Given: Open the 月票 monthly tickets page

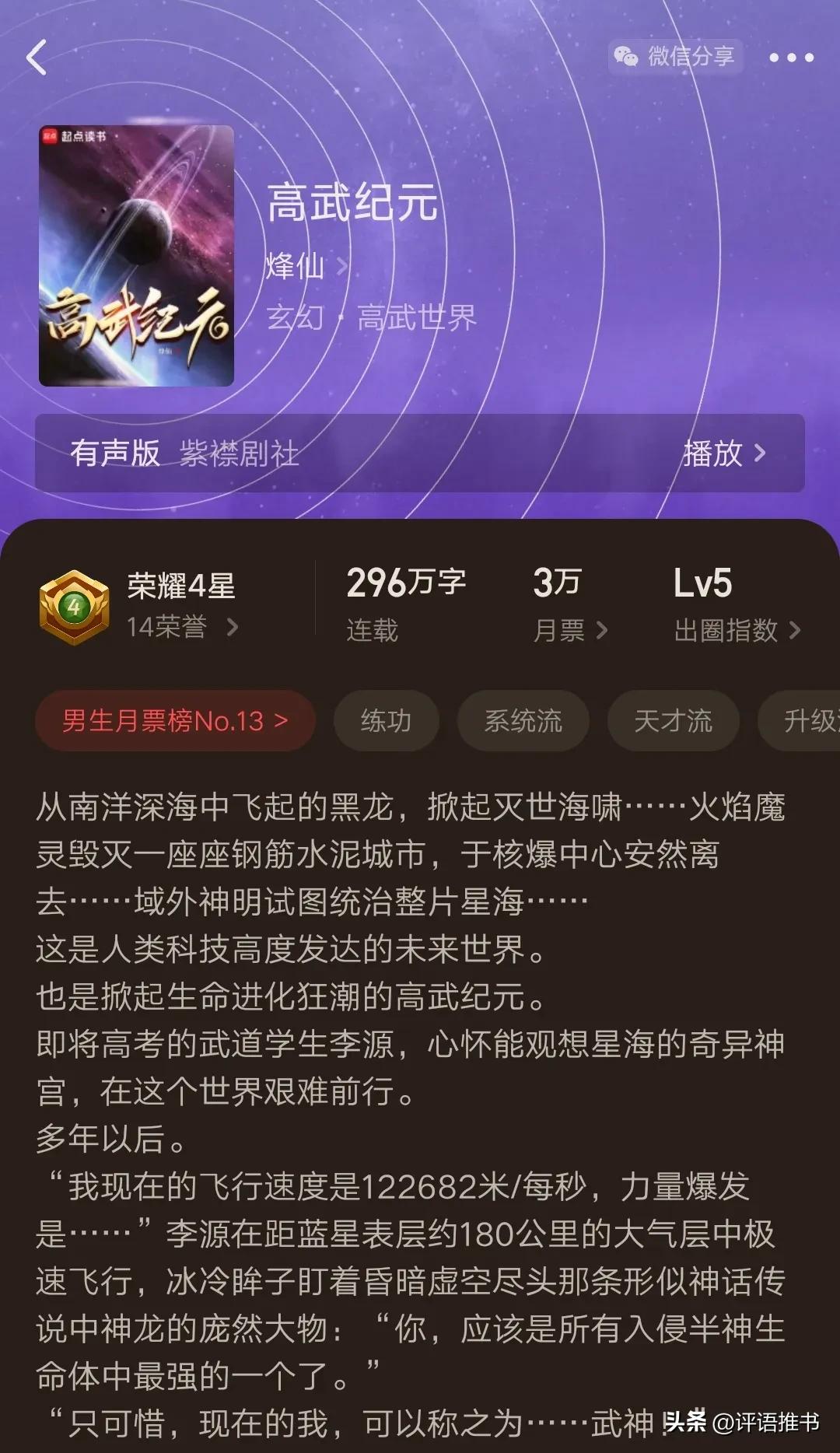Looking at the screenshot, I should 569,630.
